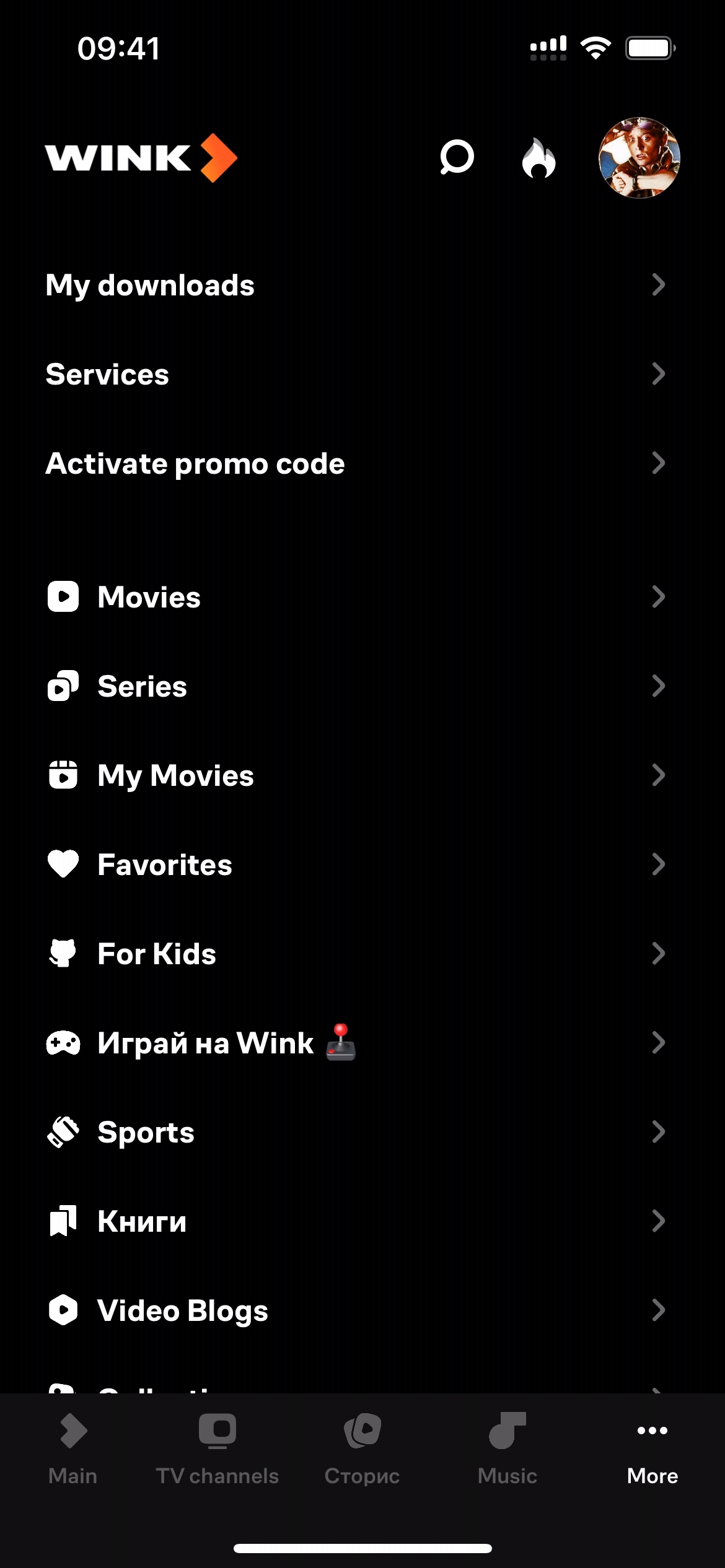
Task: Open Играй на Wink games
Action: point(355,1043)
